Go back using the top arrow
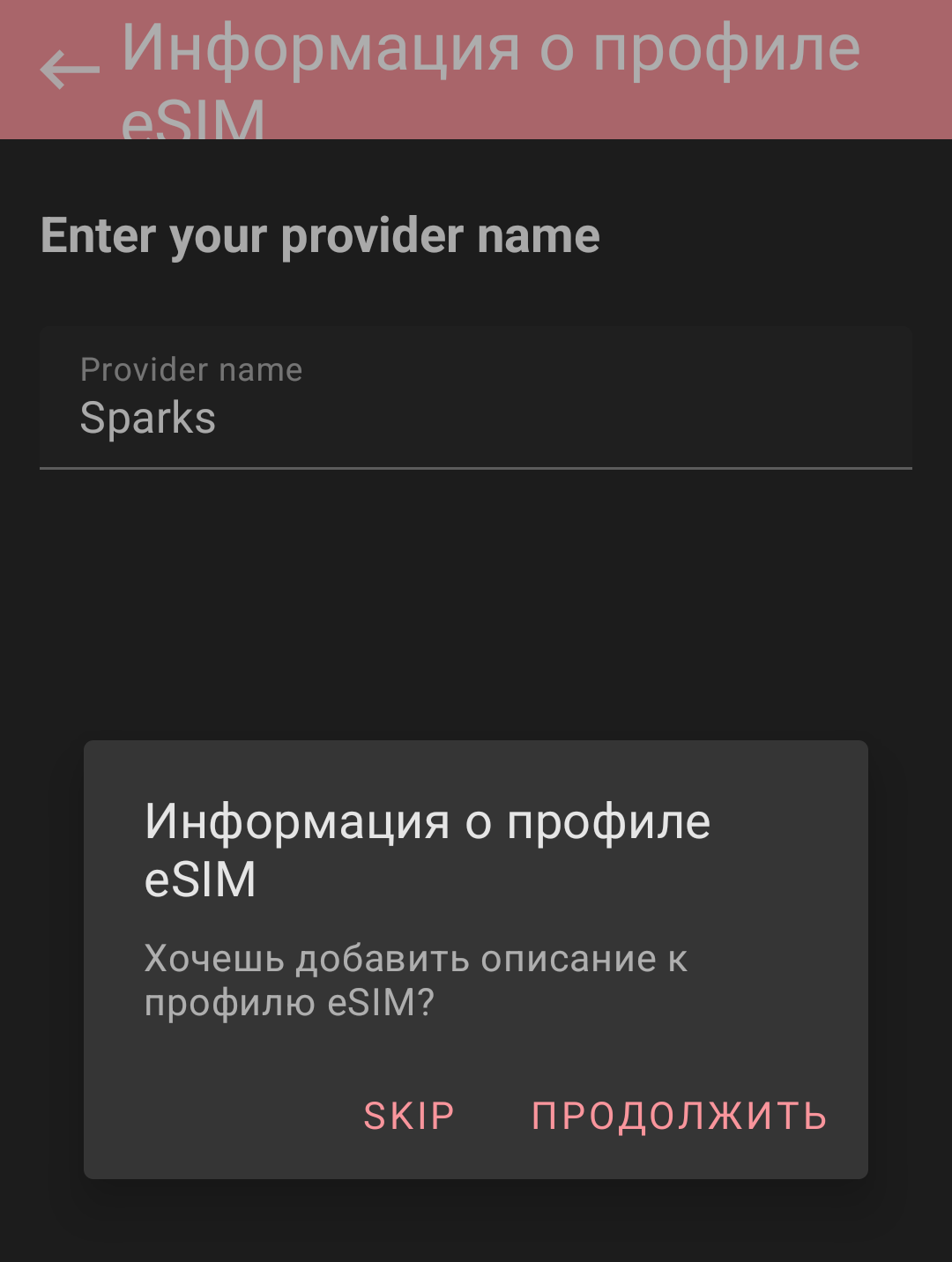Screen dimensions: 952x1262 (x=70, y=69)
